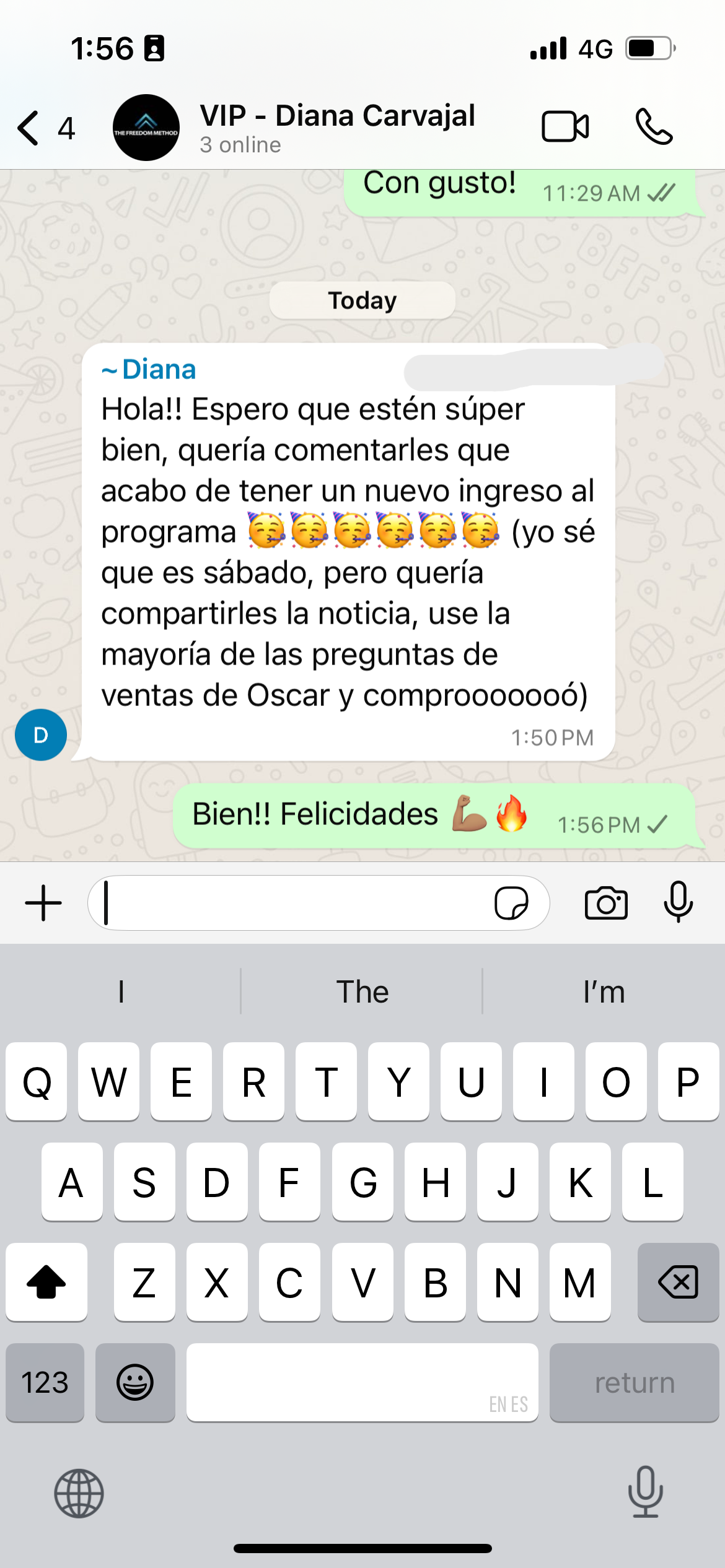The width and height of the screenshot is (725, 1568).
Task: Go back to the chats list
Action: click(31, 128)
